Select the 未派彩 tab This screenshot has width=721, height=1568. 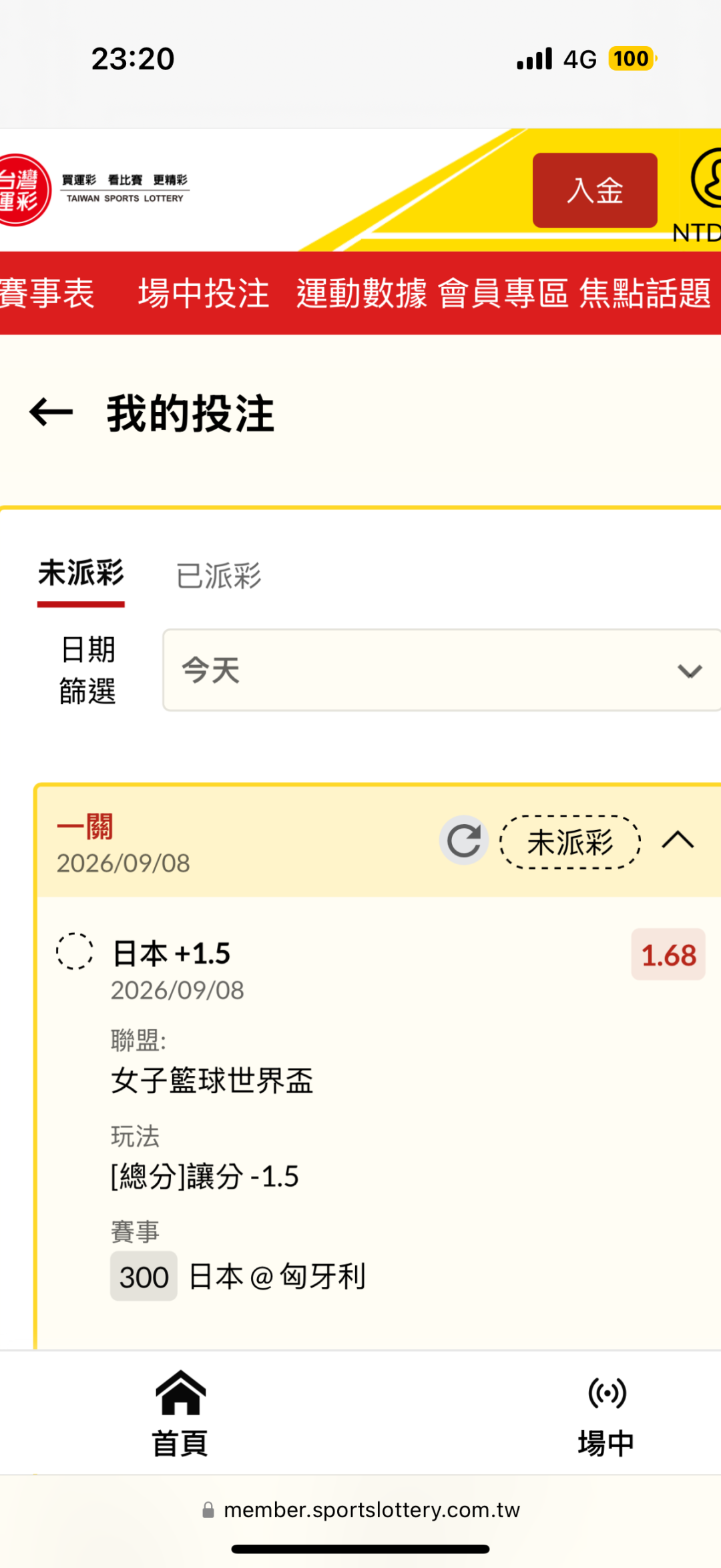pyautogui.click(x=81, y=574)
